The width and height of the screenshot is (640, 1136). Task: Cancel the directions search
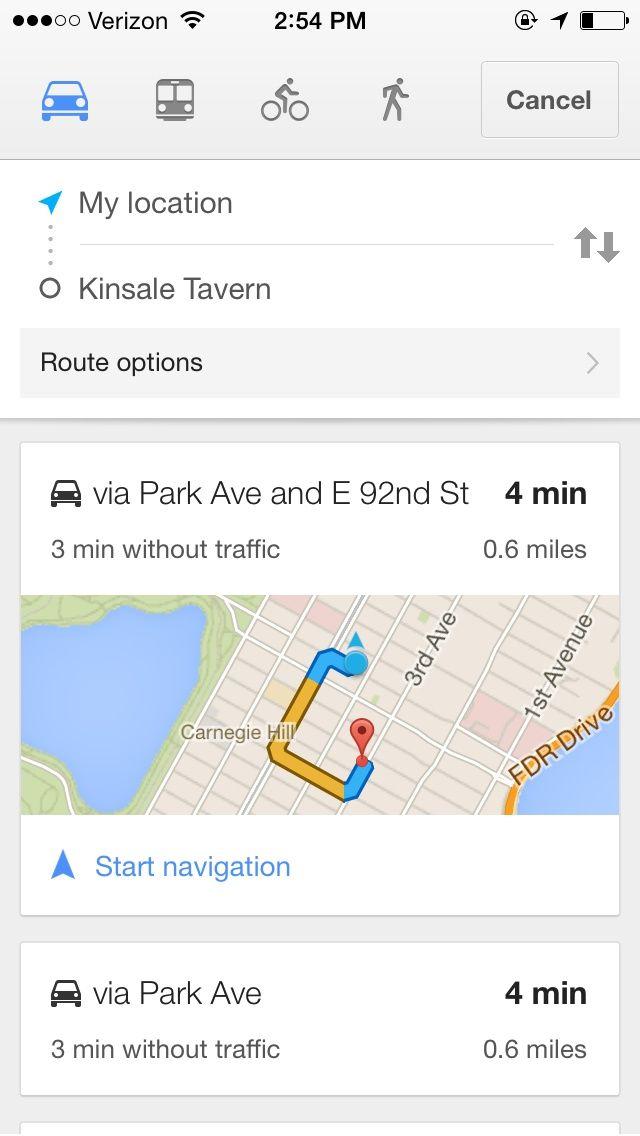click(x=549, y=100)
